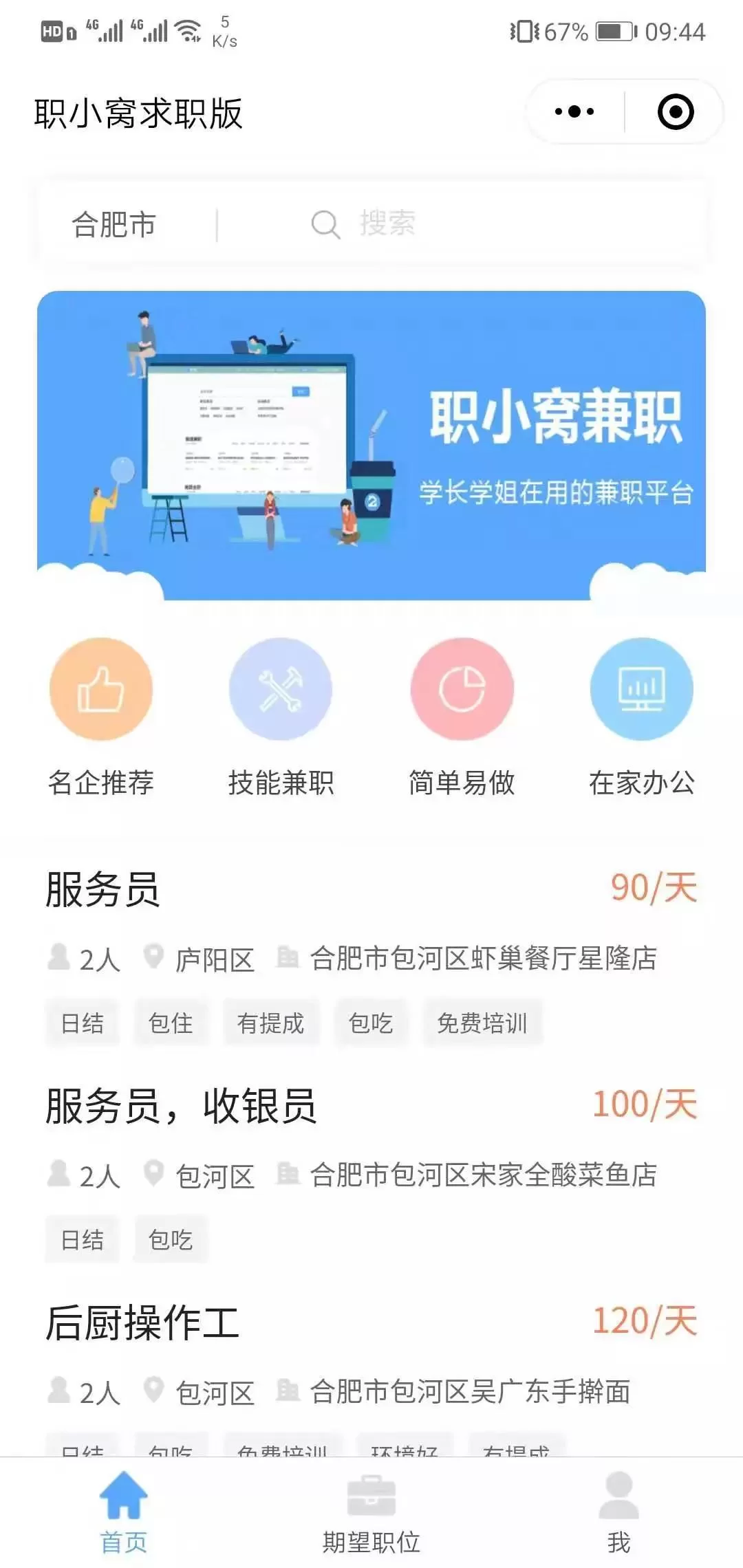Viewport: 743px width, 1568px height.
Task: Open the mini program overflow menu
Action: point(574,111)
